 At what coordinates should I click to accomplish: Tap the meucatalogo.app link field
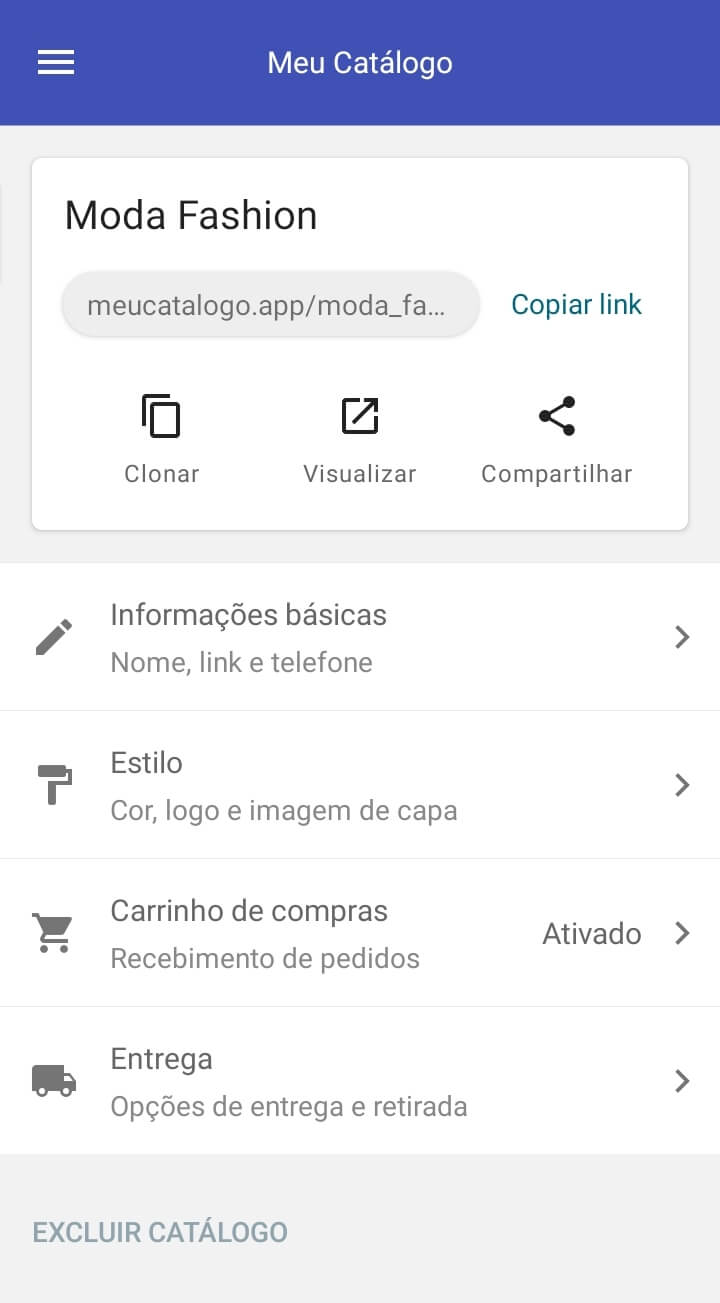click(x=271, y=305)
